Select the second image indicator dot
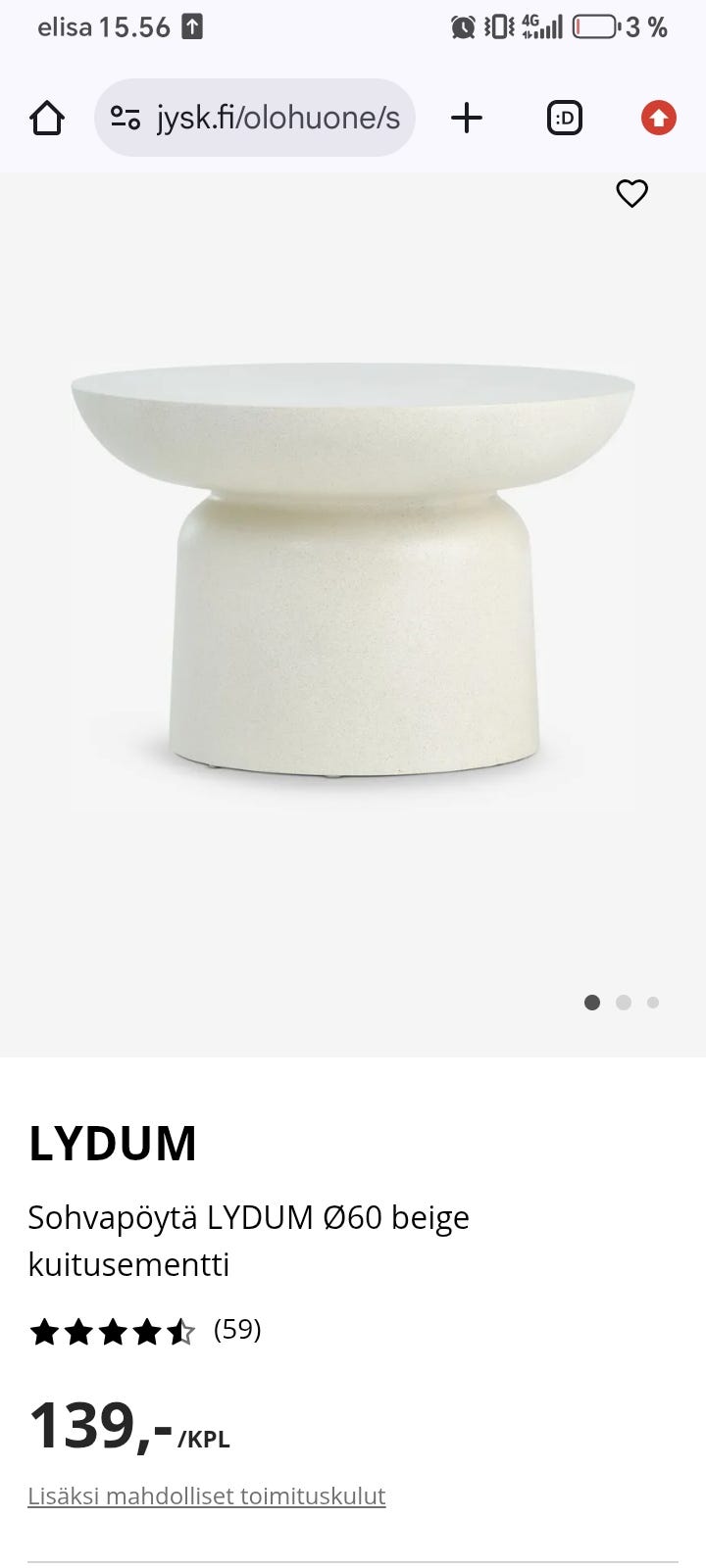This screenshot has width=706, height=1568. click(x=624, y=1003)
